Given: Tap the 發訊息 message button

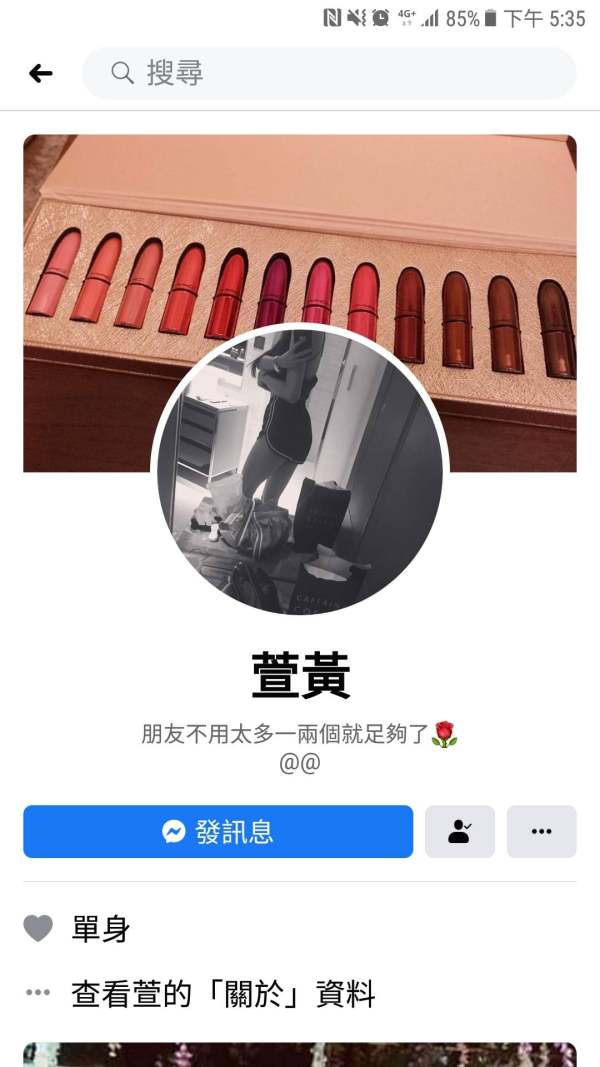Looking at the screenshot, I should coord(218,832).
